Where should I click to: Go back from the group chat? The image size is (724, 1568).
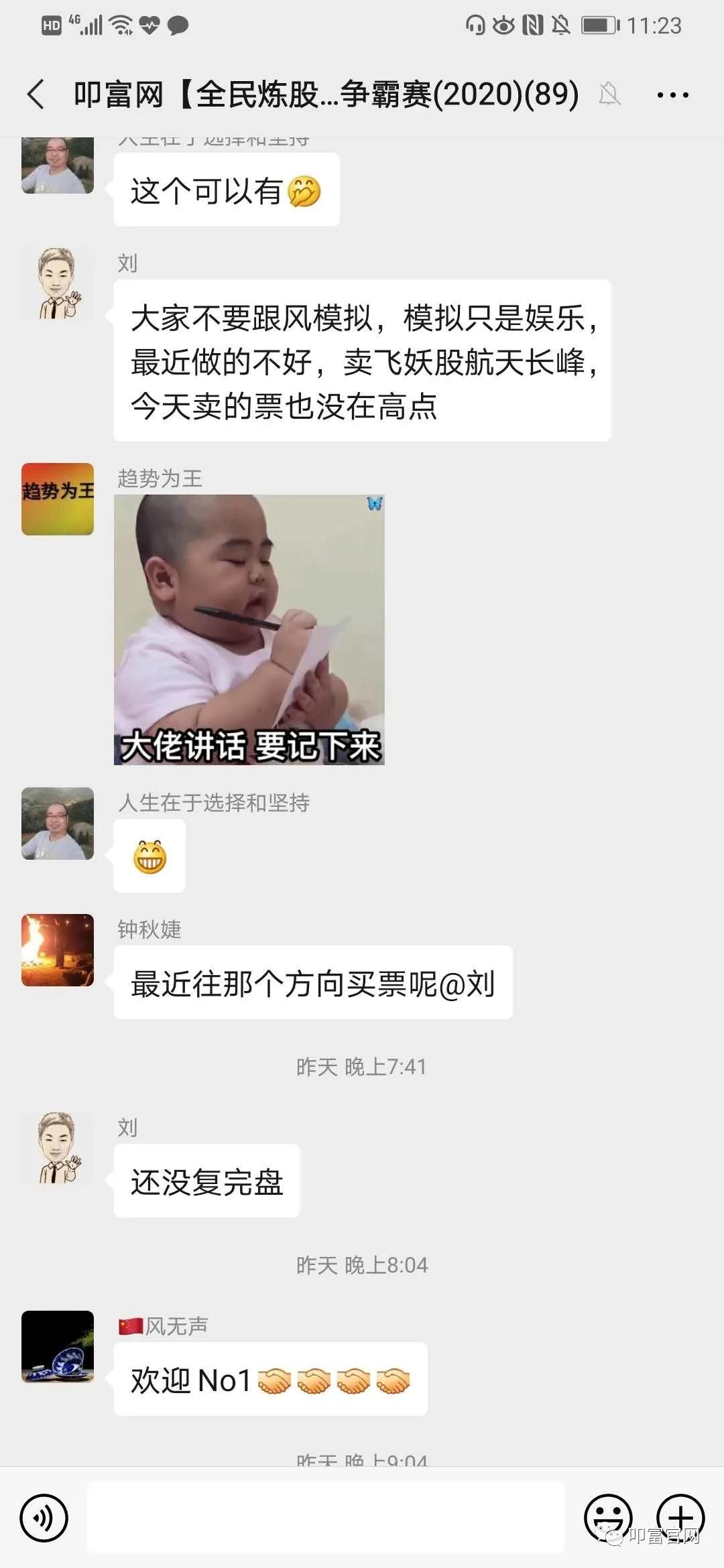36,94
